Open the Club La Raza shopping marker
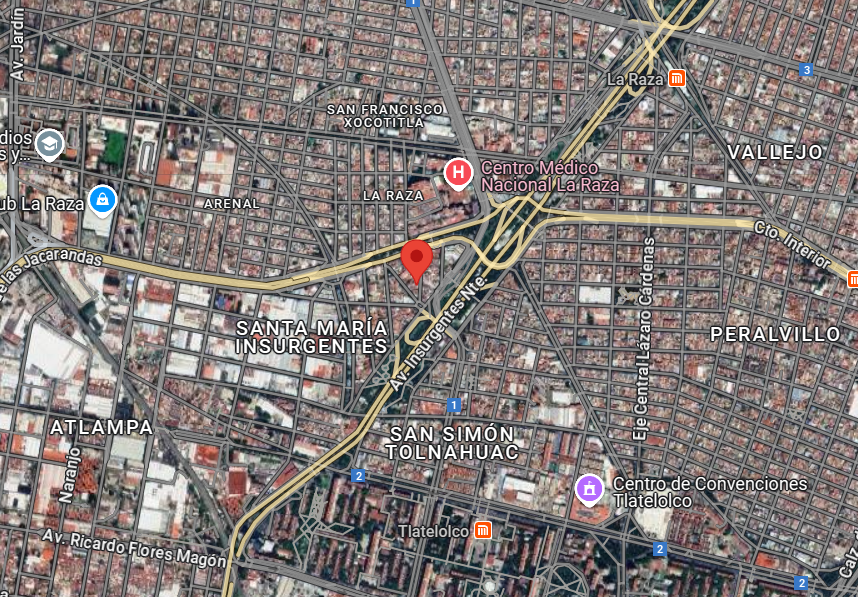Image resolution: width=858 pixels, height=597 pixels. [102, 201]
